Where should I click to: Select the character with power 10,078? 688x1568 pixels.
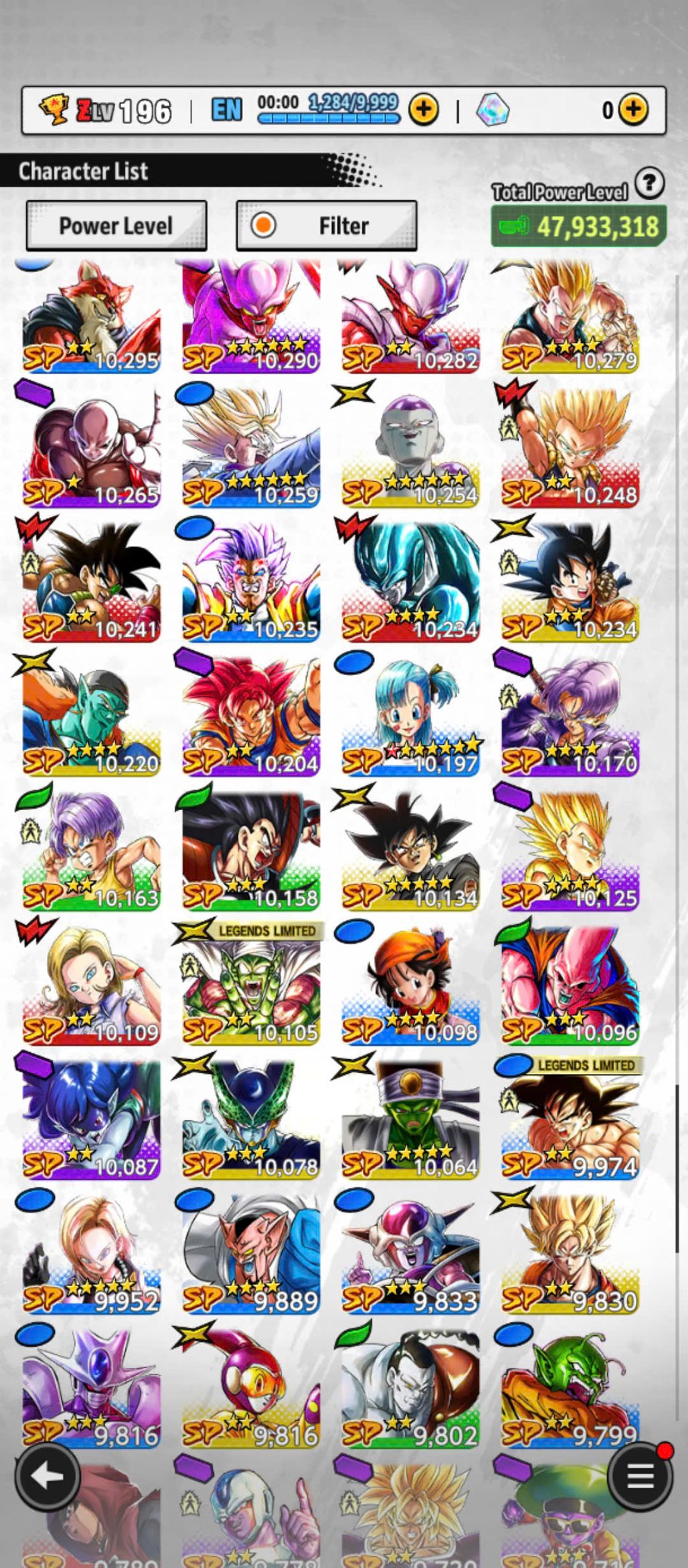(x=251, y=1118)
